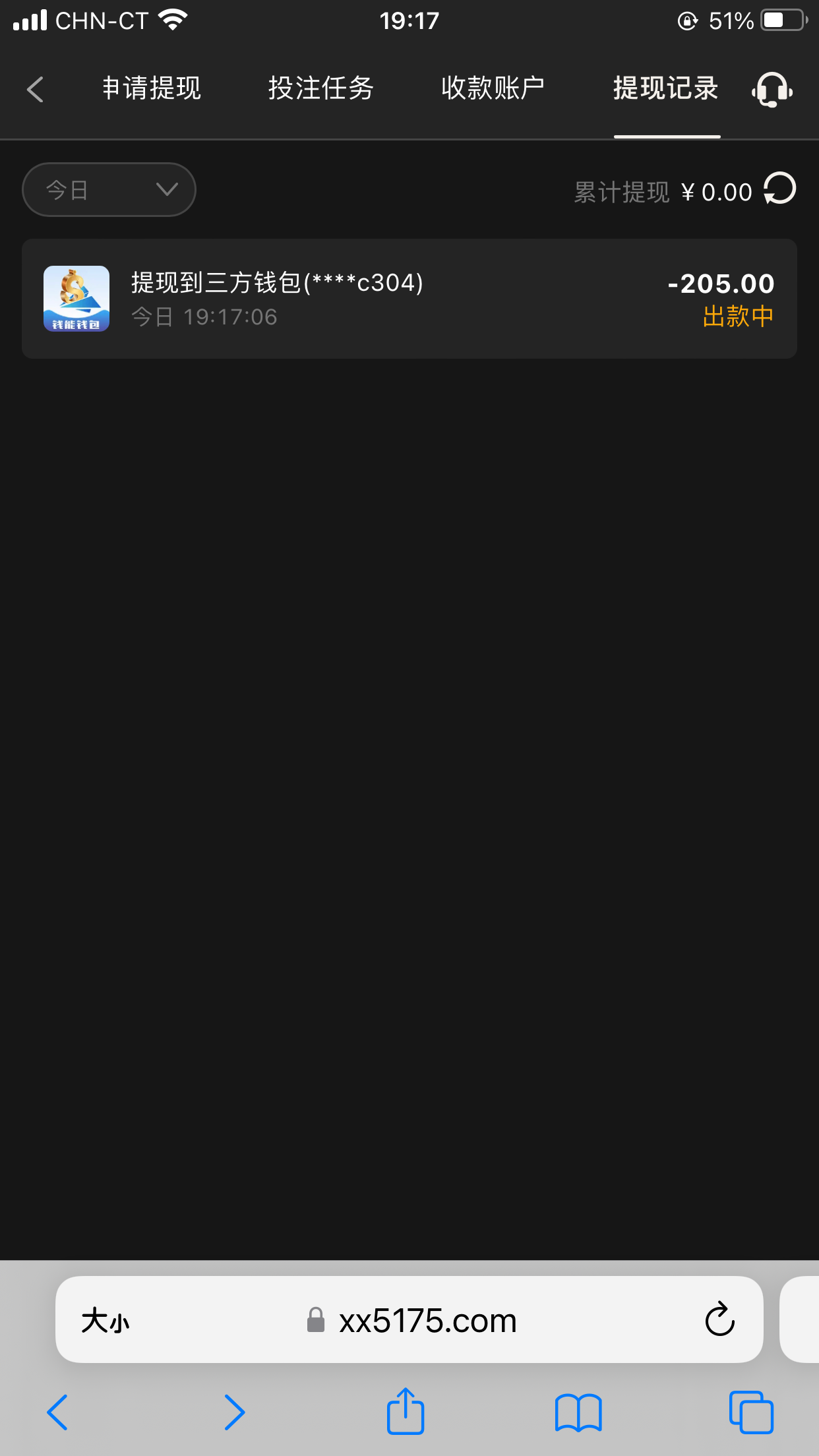Screen dimensions: 819x1456
Task: Open Safari's share sheet
Action: (x=405, y=1411)
